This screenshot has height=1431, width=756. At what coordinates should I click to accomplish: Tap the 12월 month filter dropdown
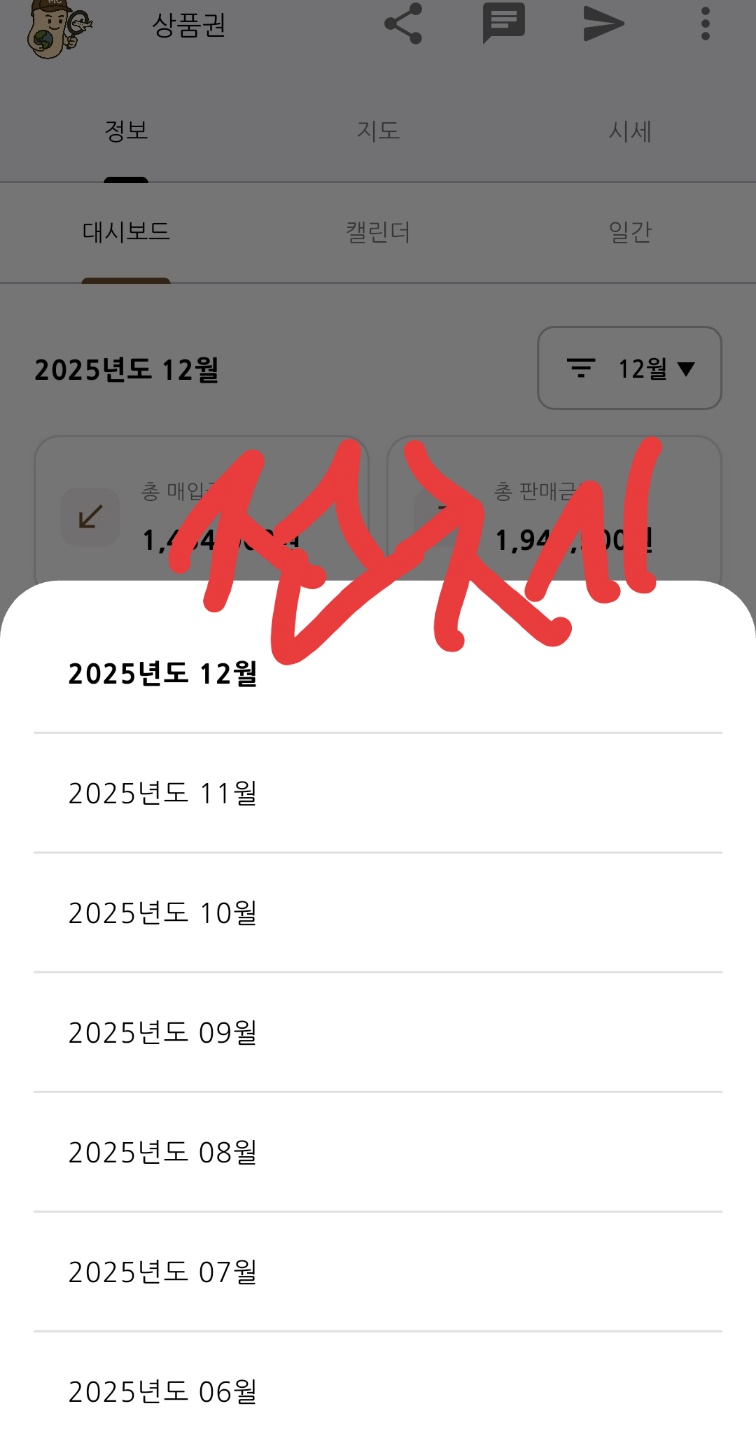pos(630,368)
